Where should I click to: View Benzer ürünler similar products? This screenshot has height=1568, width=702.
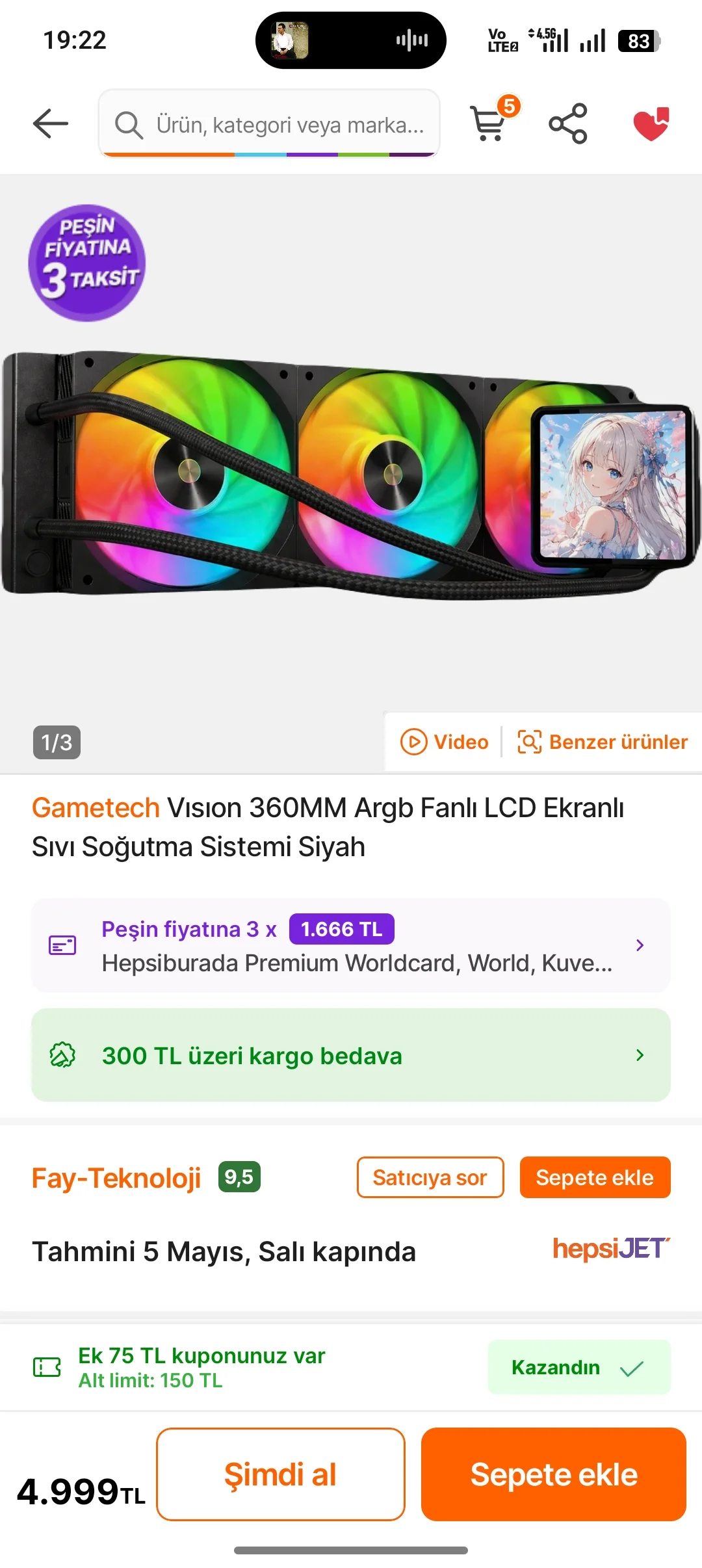(x=603, y=742)
